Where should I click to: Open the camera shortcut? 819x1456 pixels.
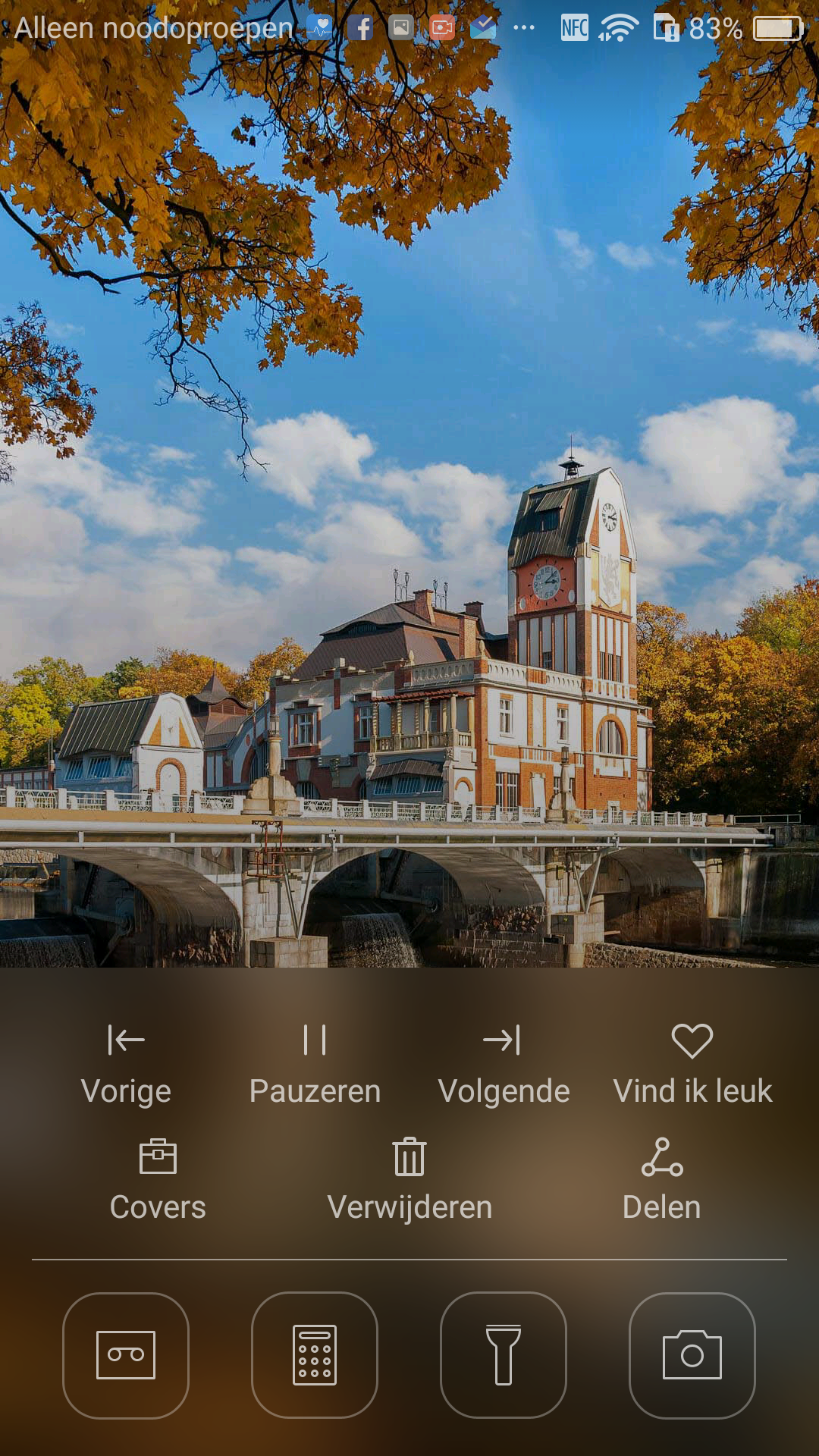(692, 1355)
